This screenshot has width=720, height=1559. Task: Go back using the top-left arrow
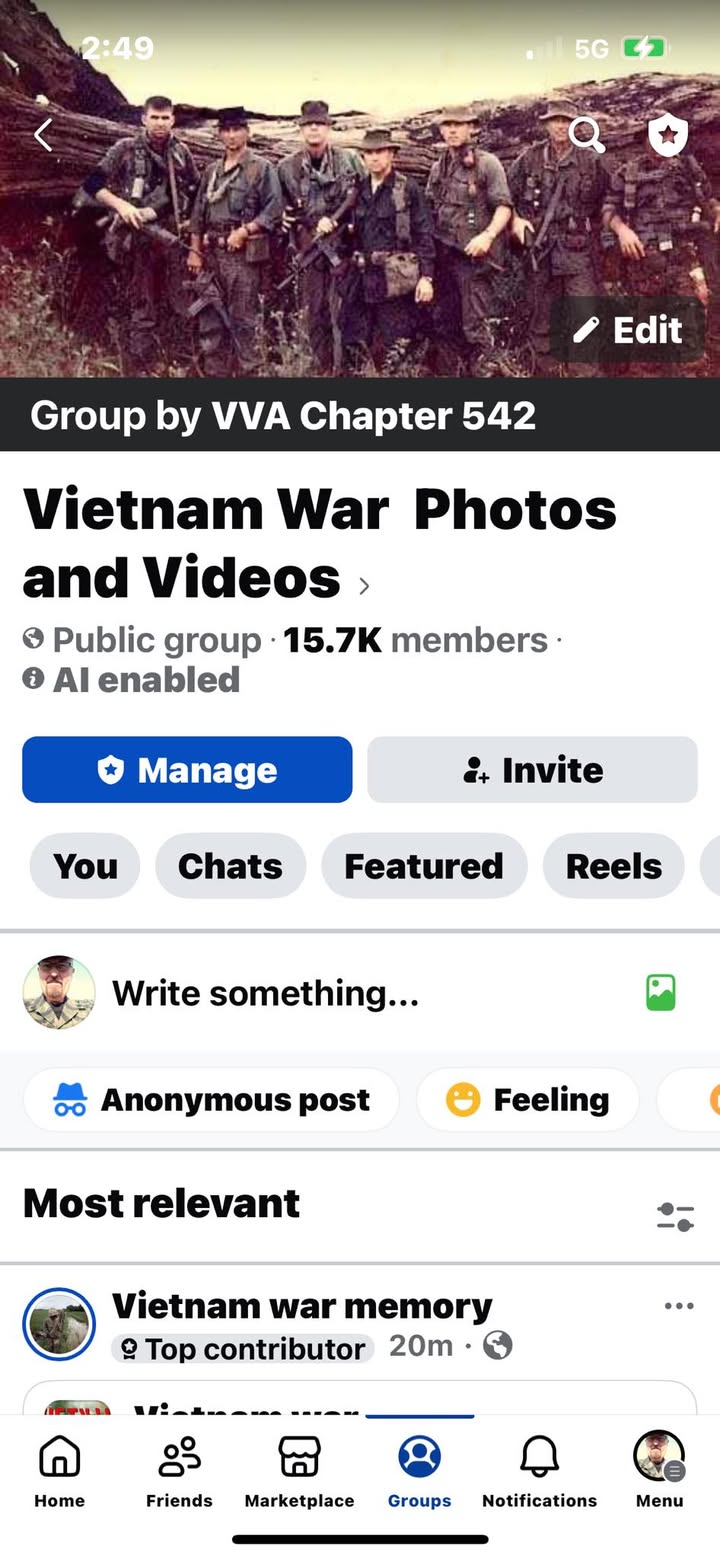(x=43, y=135)
